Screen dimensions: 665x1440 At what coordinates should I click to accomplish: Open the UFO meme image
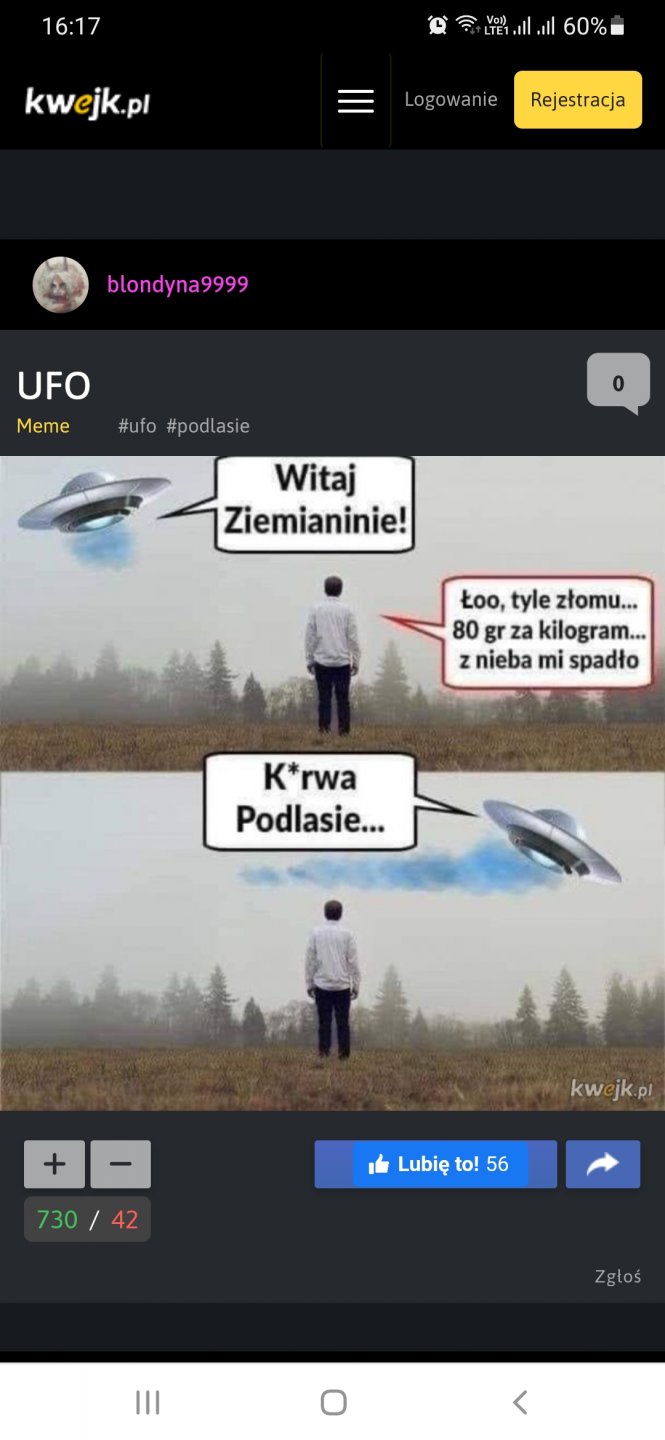332,782
